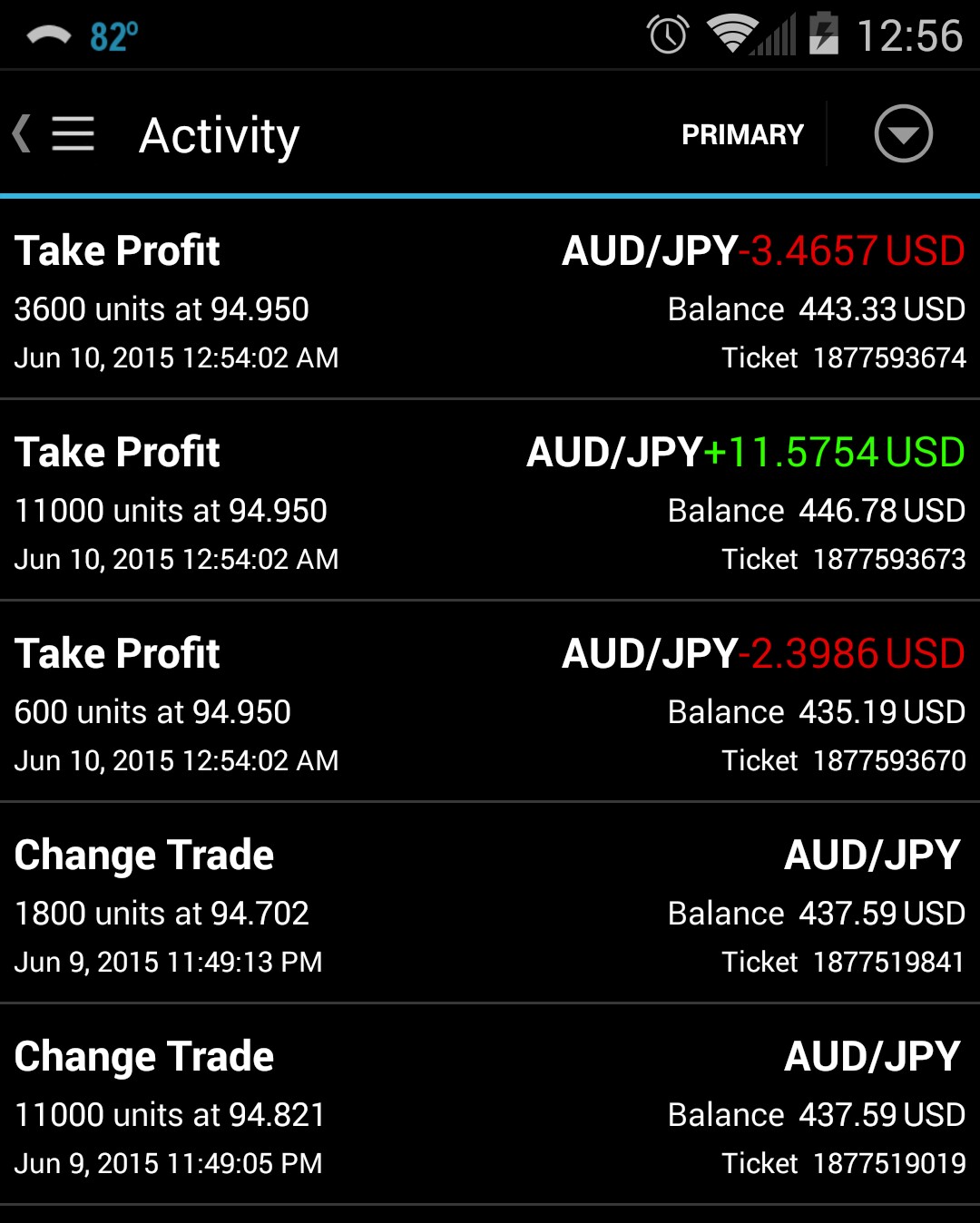Viewport: 980px width, 1223px height.
Task: Switch the PRIMARY account selector
Action: click(x=742, y=134)
